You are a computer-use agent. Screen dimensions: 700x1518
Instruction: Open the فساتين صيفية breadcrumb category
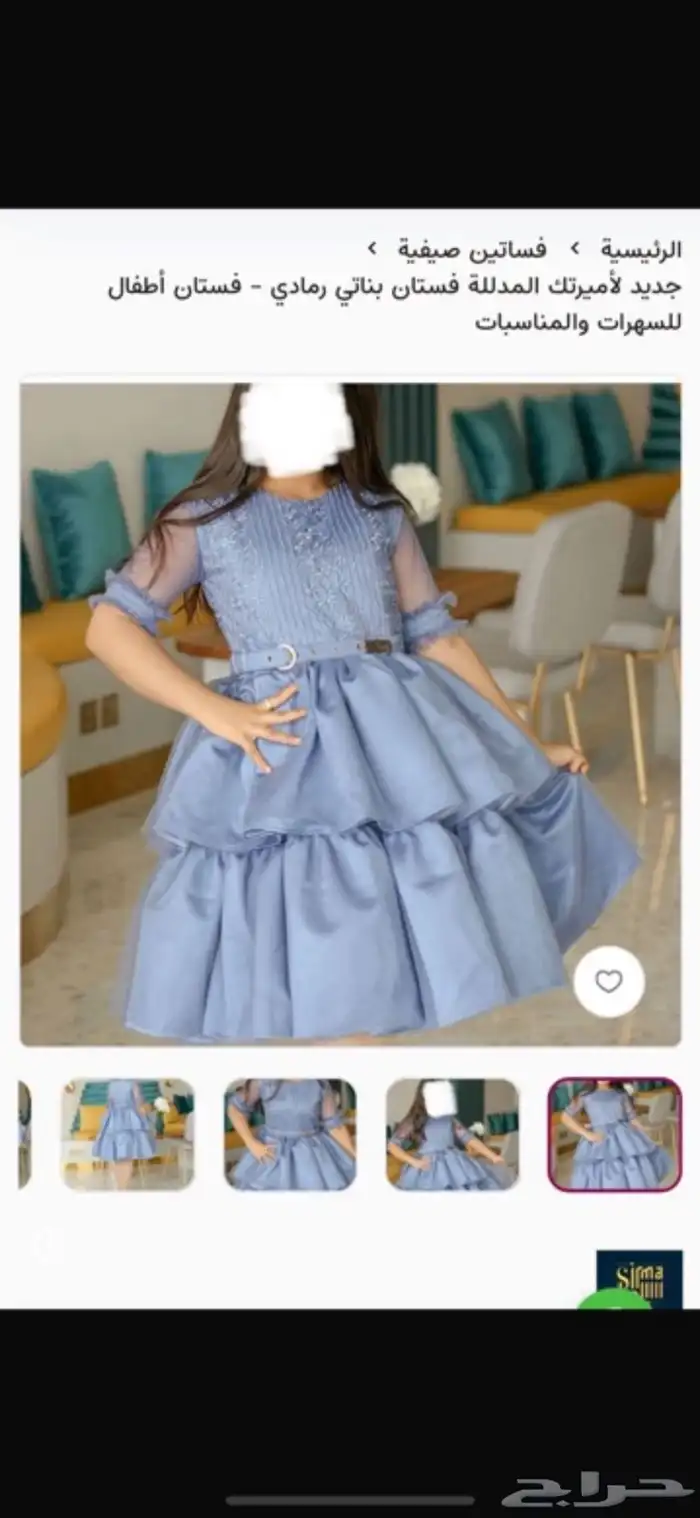pyautogui.click(x=472, y=248)
